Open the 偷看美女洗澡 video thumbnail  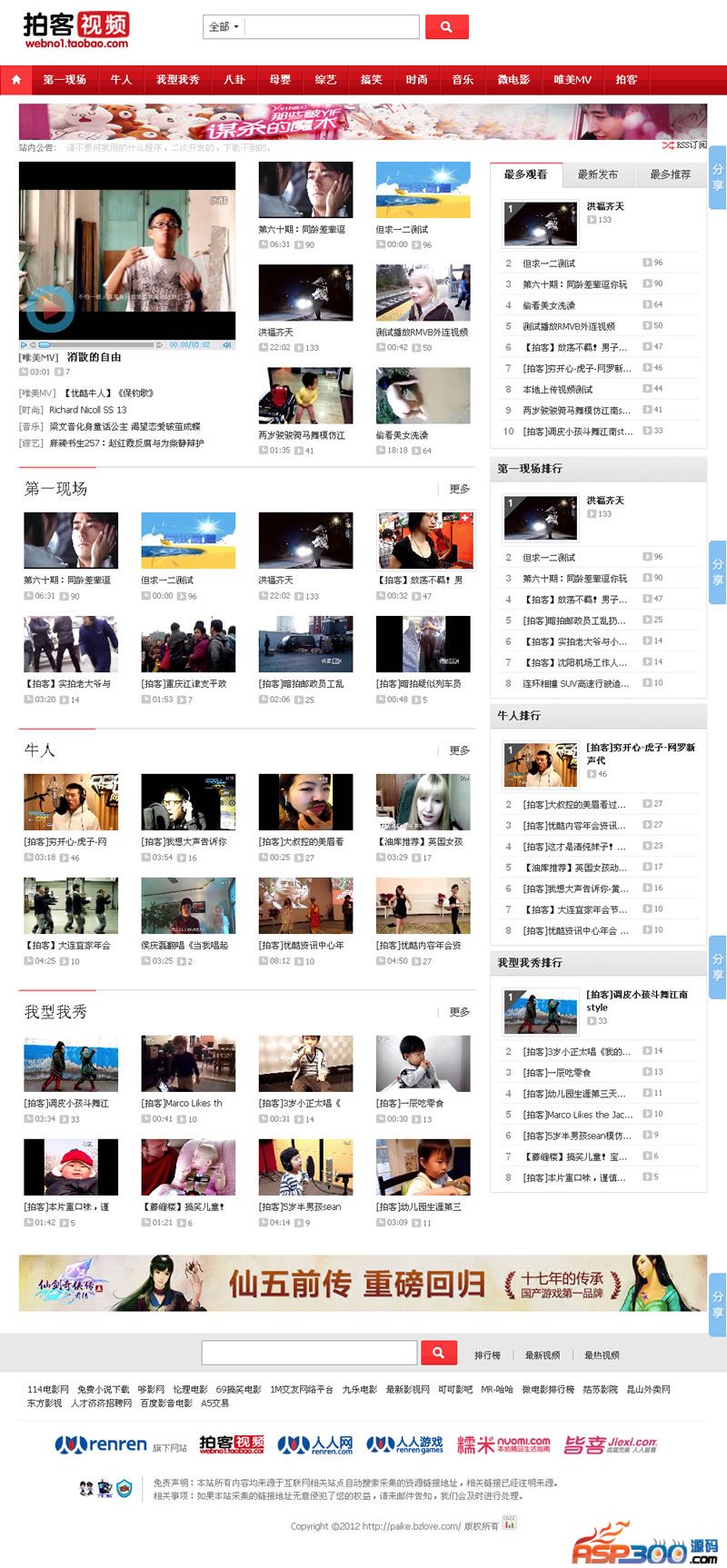[x=423, y=396]
